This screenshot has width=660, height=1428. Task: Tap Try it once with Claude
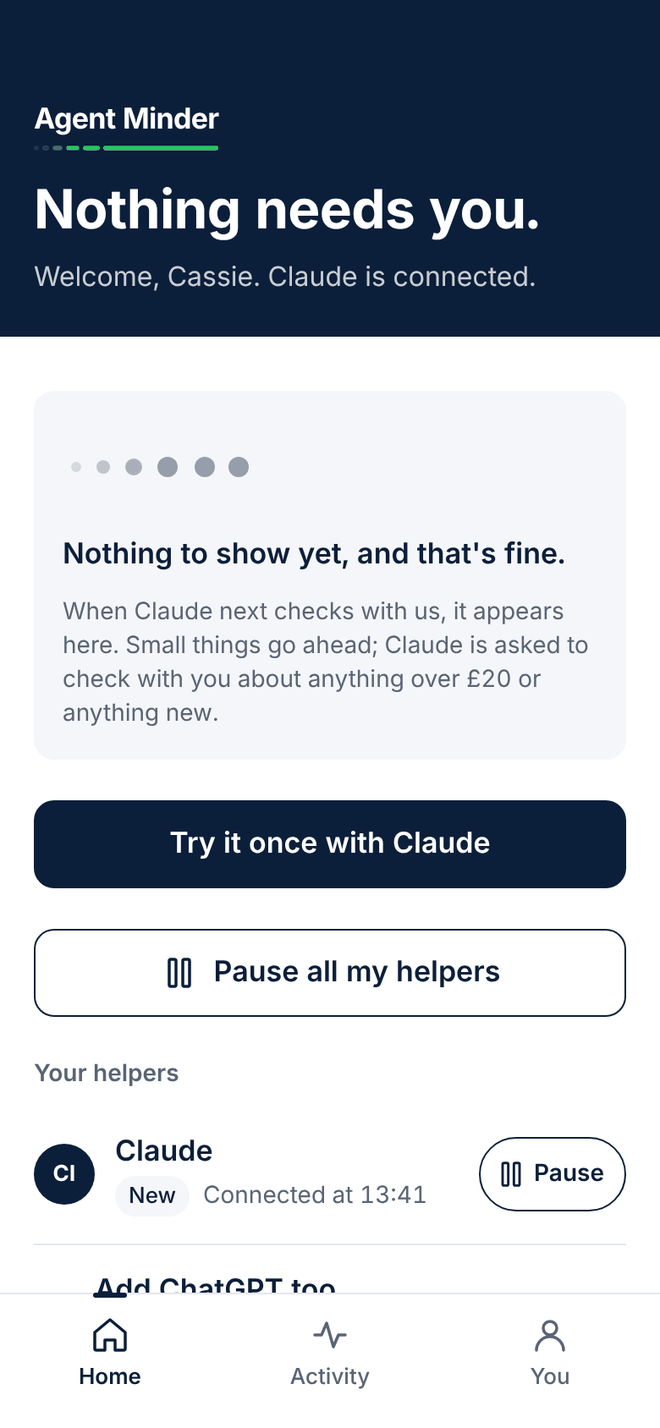[330, 843]
